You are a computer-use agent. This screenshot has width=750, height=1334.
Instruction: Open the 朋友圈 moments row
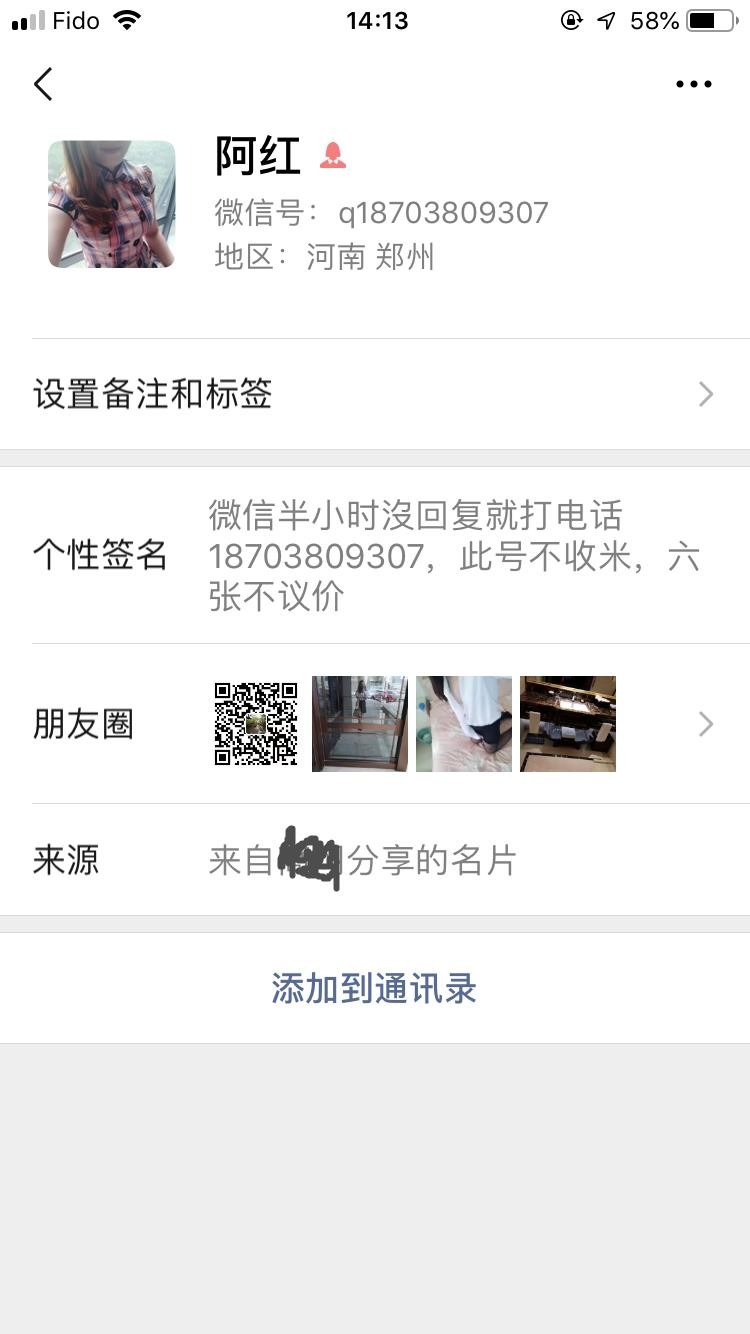tap(375, 724)
